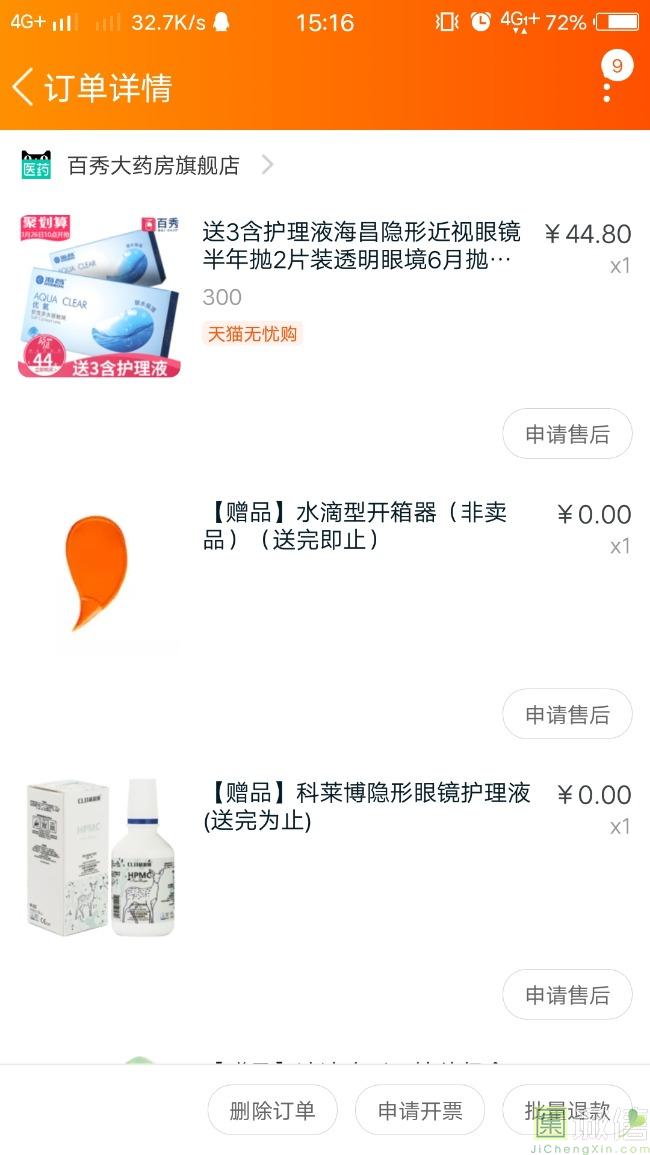This screenshot has height=1155, width=650.
Task: Apply for after-sales on 科莱博护理液
Action: (567, 995)
